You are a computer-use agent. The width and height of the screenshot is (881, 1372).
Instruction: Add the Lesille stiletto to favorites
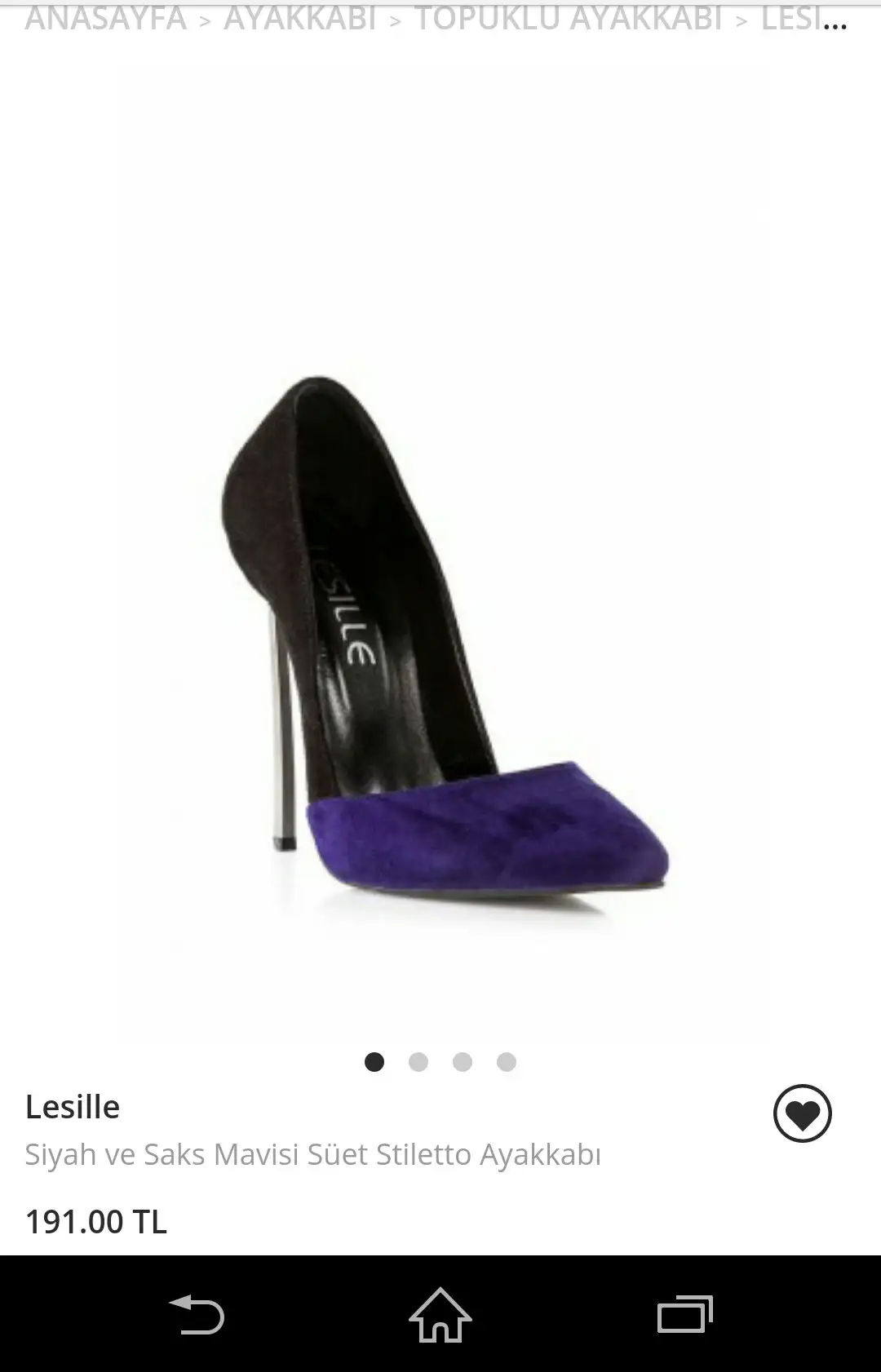click(802, 1113)
